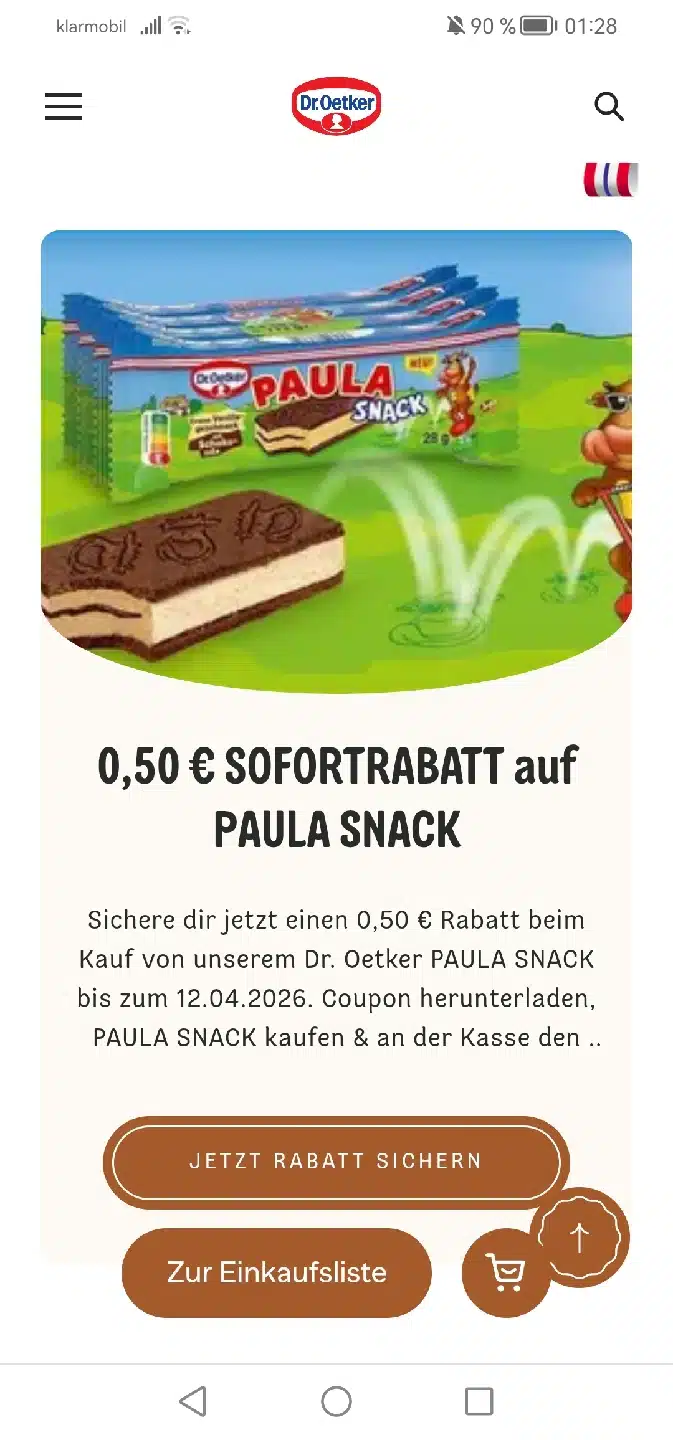Open the Paula Snack coupon banner
The width and height of the screenshot is (673, 1440).
point(336,460)
